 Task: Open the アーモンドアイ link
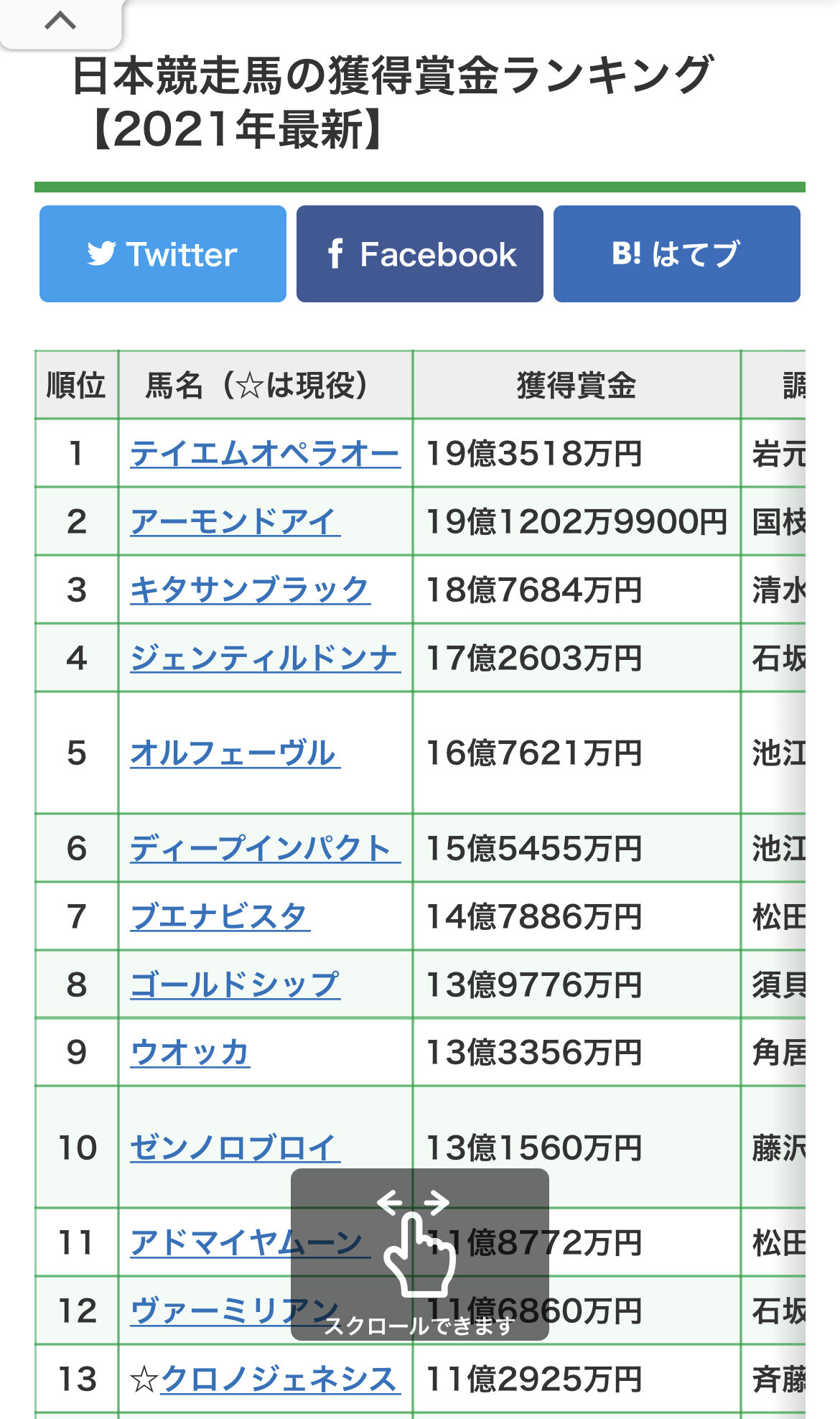pyautogui.click(x=235, y=522)
